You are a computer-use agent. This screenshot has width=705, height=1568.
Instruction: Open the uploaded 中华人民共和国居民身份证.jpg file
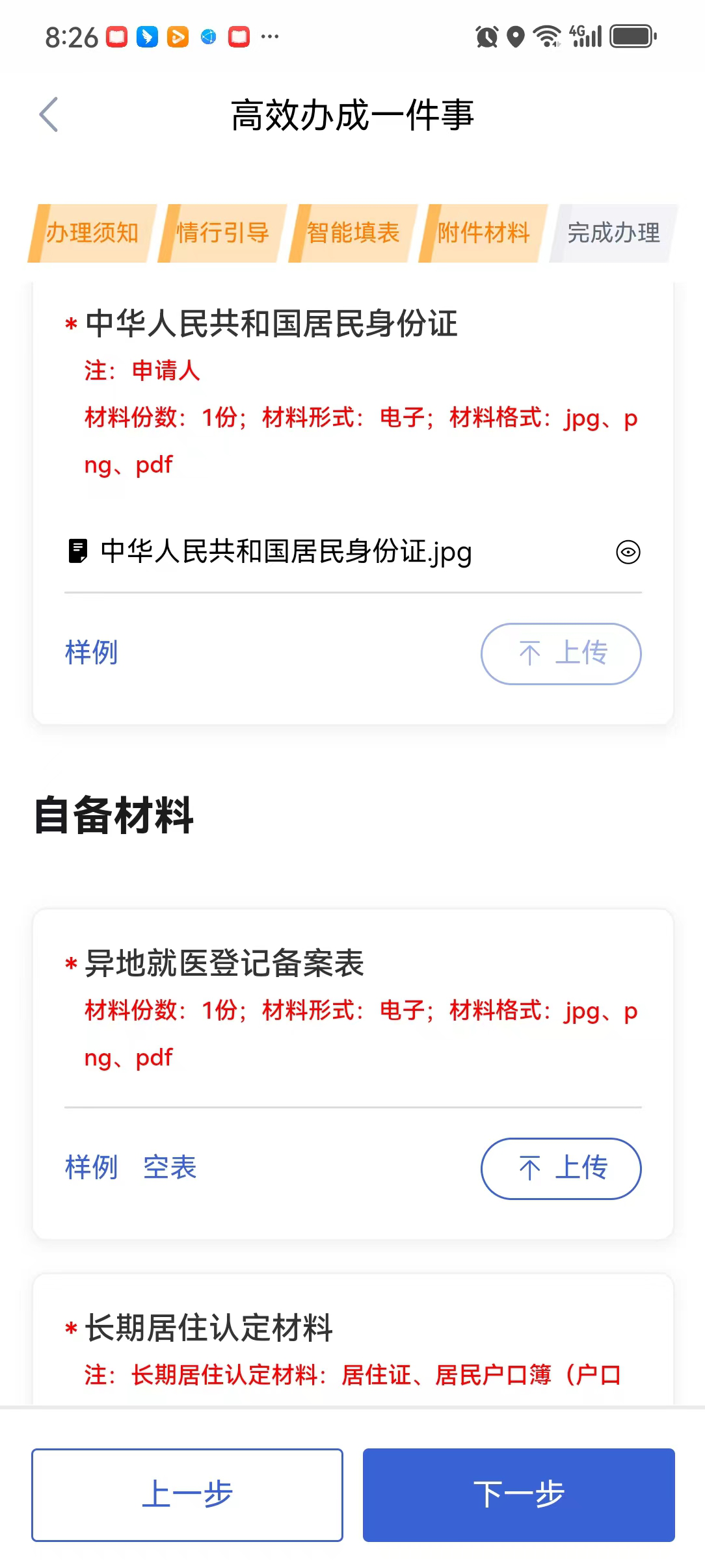pyautogui.click(x=286, y=552)
